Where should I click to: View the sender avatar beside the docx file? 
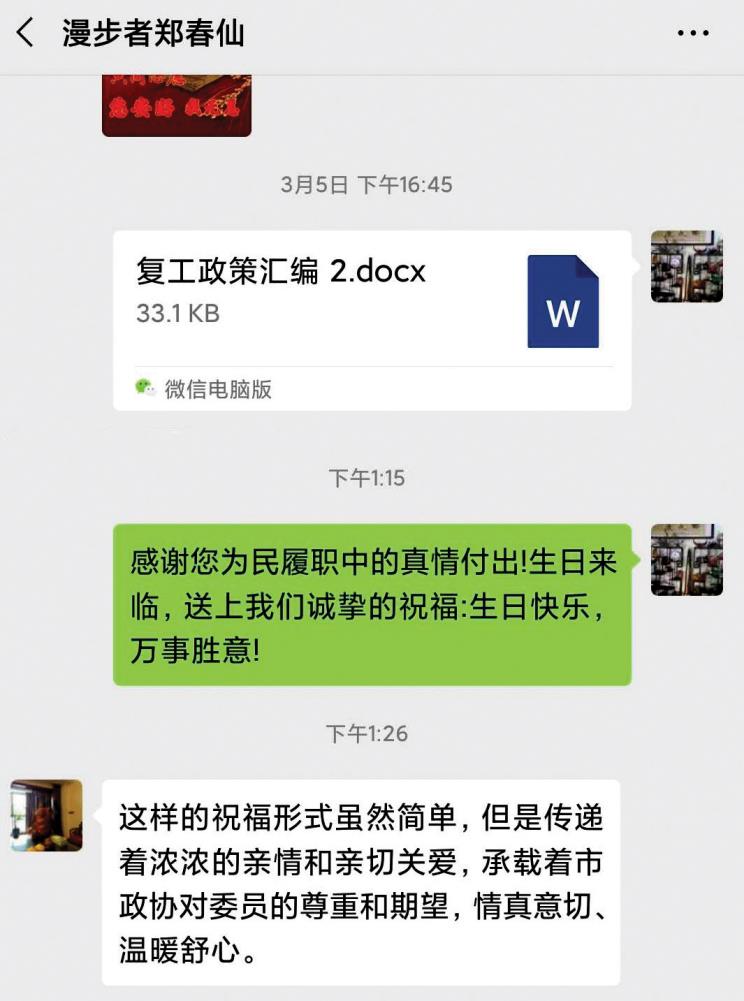pyautogui.click(x=686, y=267)
